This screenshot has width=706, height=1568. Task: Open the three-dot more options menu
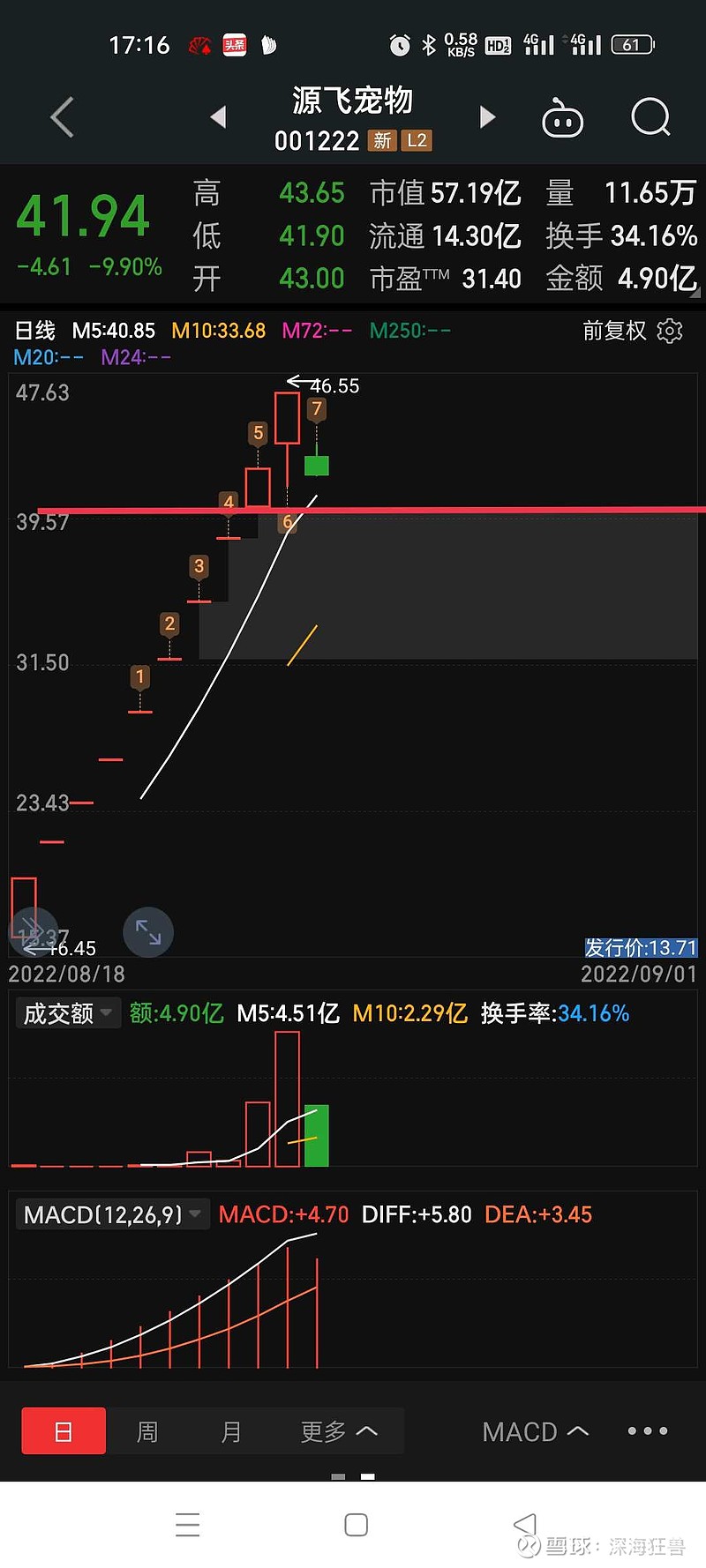point(648,1430)
